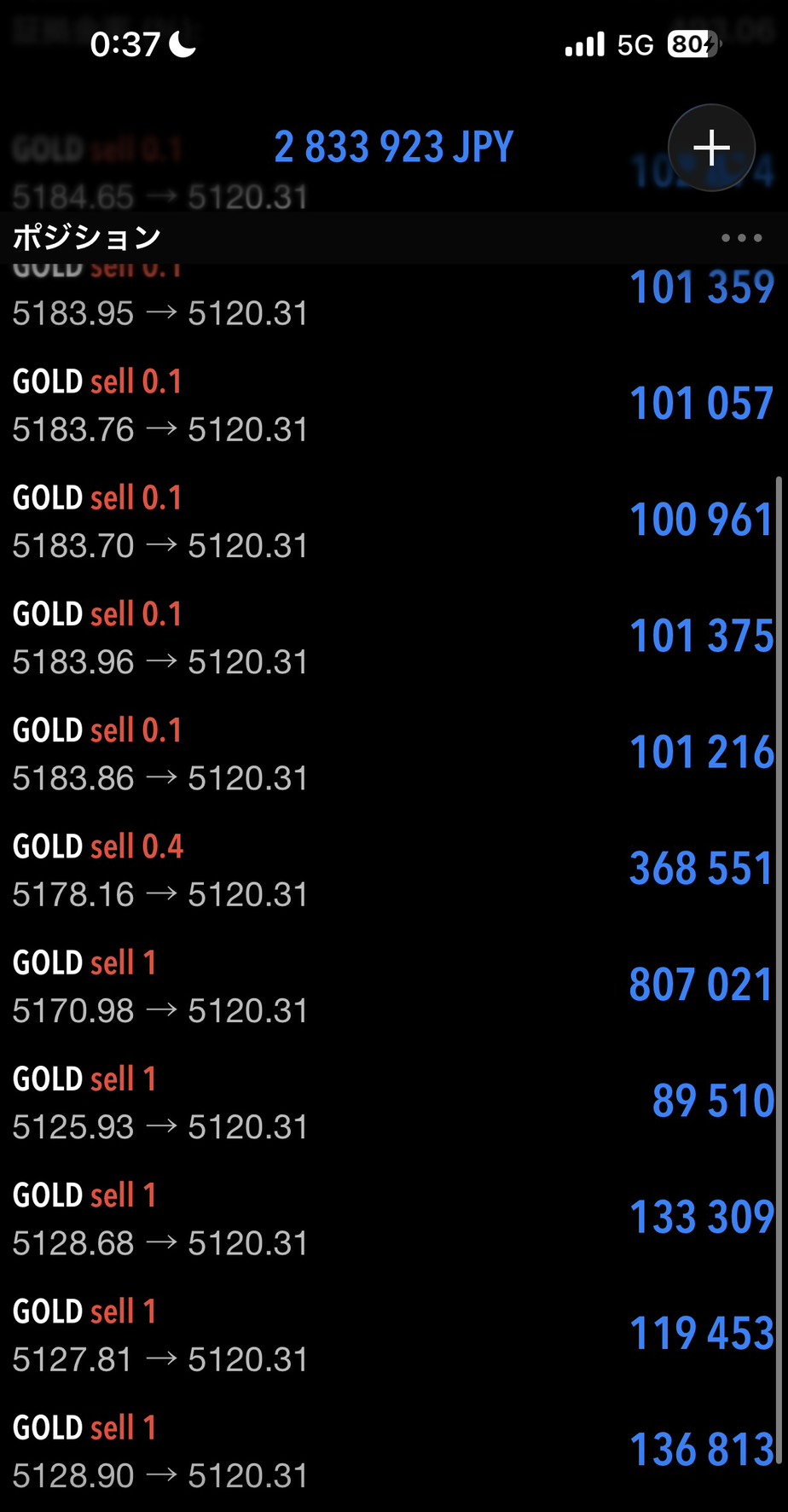Open the three-dot menu beside ポジション
The height and width of the screenshot is (1512, 788).
click(741, 238)
